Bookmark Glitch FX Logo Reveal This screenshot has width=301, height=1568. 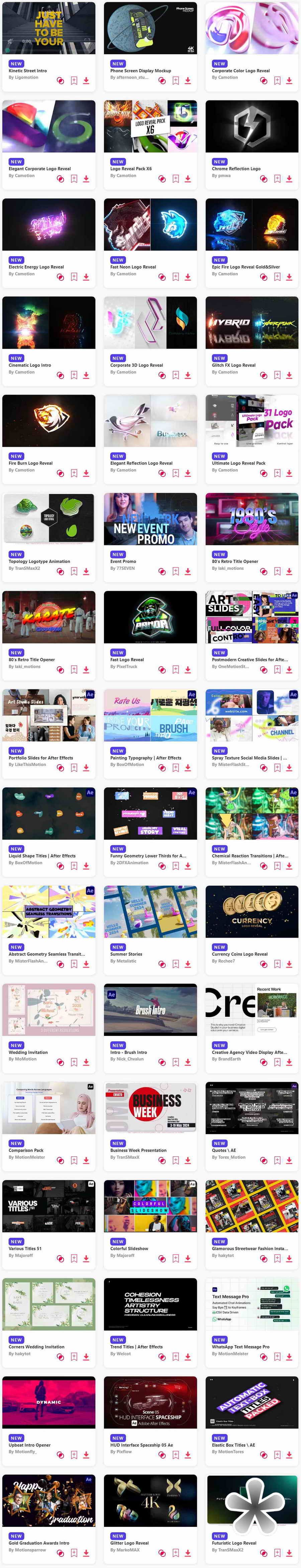pos(277,375)
